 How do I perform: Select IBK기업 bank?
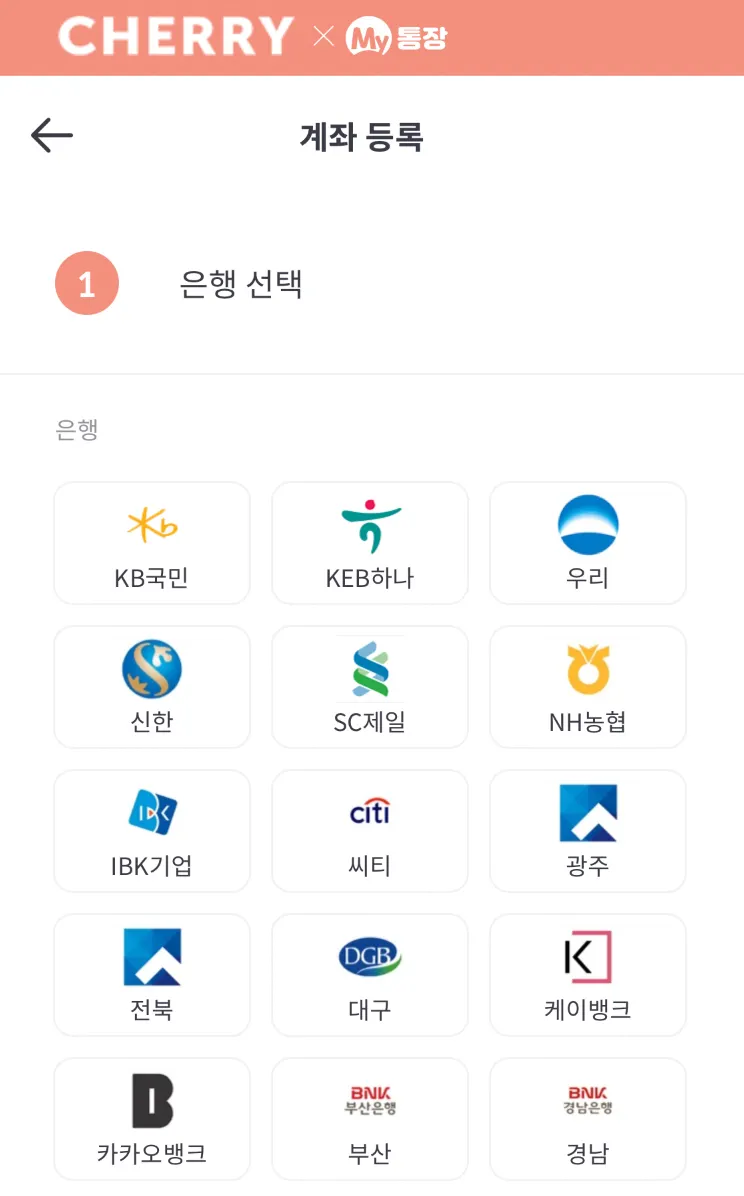point(152,831)
